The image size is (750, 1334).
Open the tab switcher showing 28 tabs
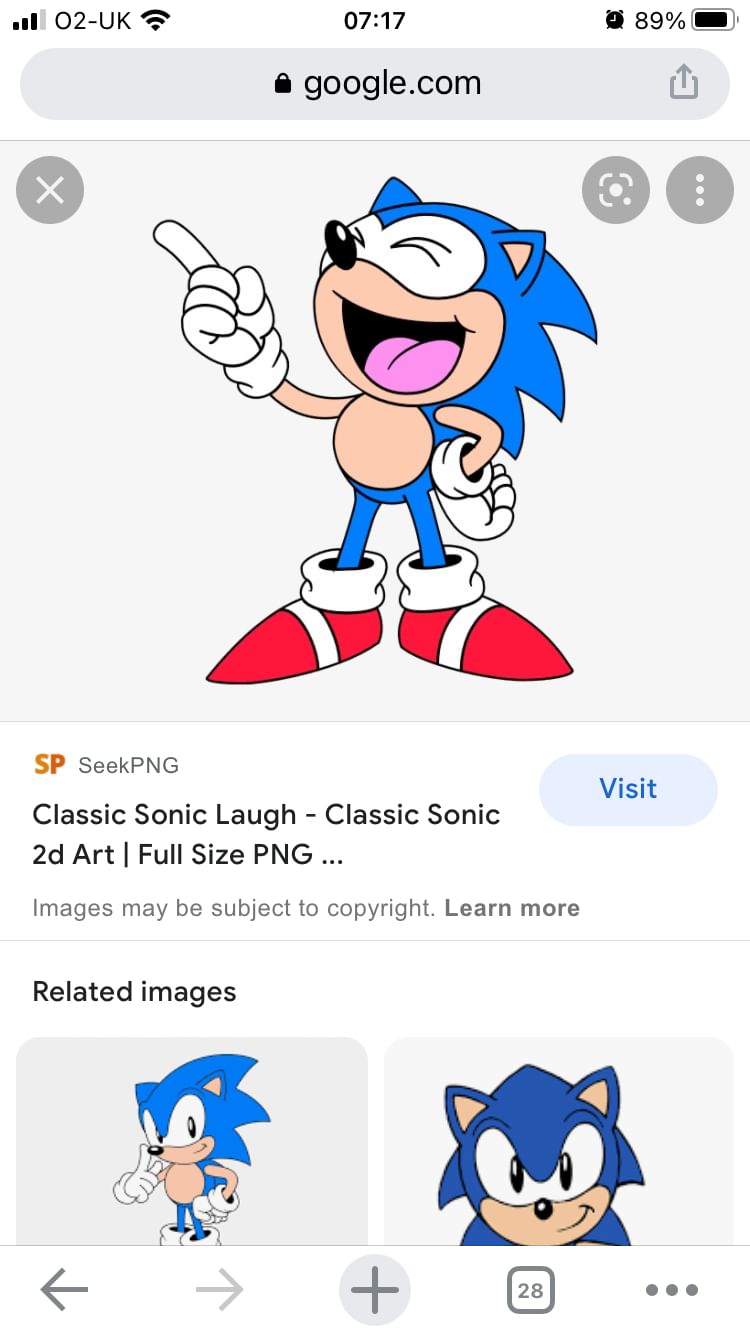pyautogui.click(x=530, y=1290)
